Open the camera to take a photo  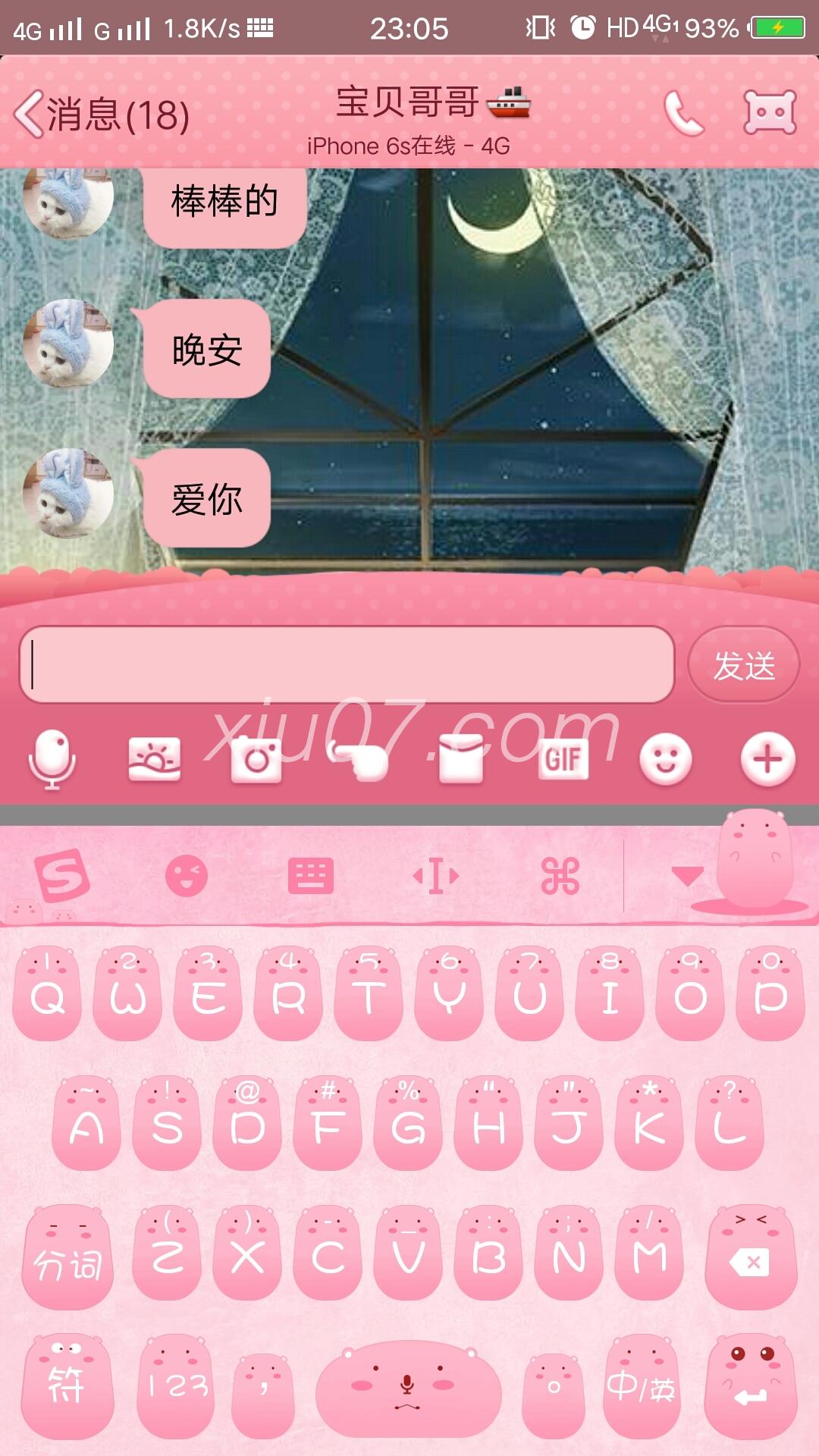(256, 759)
